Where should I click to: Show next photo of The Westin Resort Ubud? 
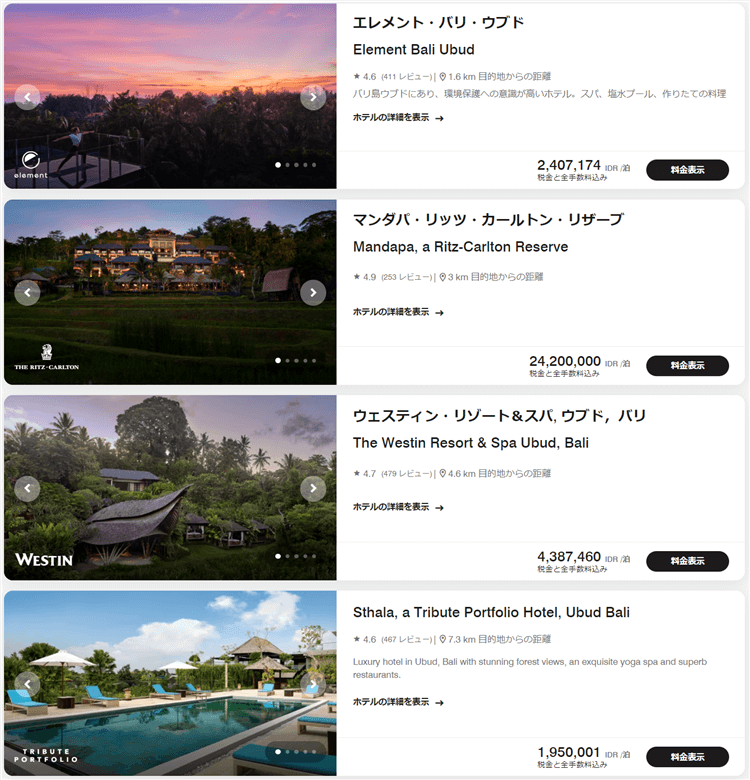coord(313,488)
